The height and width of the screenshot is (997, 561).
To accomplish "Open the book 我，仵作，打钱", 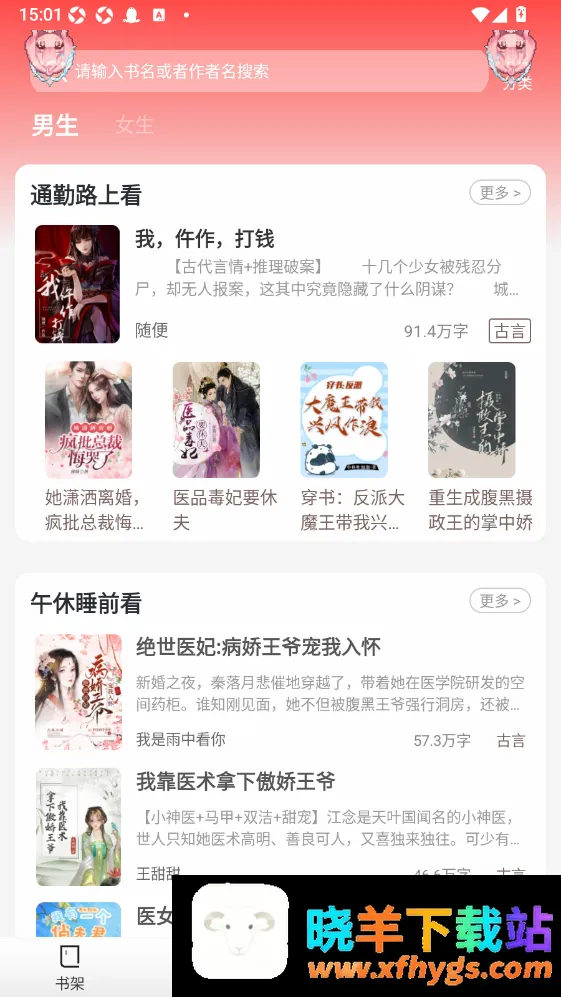I will click(x=280, y=284).
